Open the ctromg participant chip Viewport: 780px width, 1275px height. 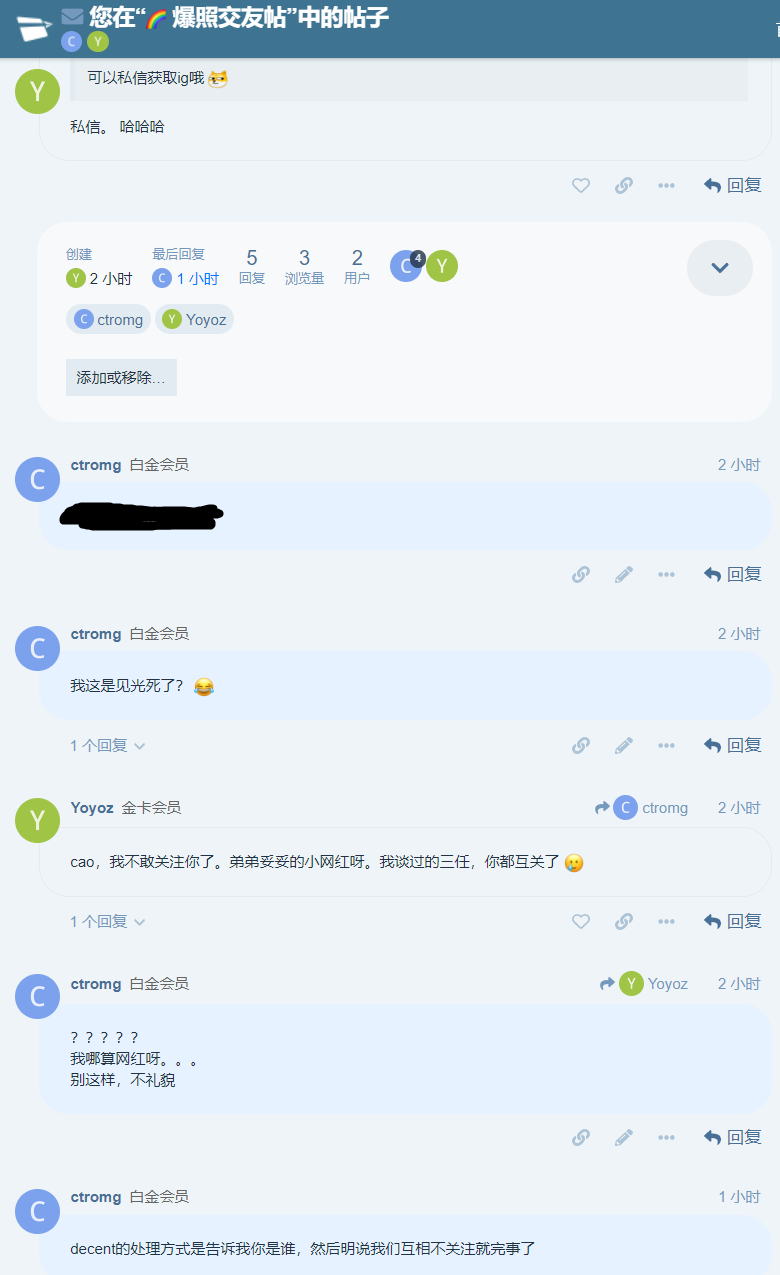pyautogui.click(x=110, y=320)
